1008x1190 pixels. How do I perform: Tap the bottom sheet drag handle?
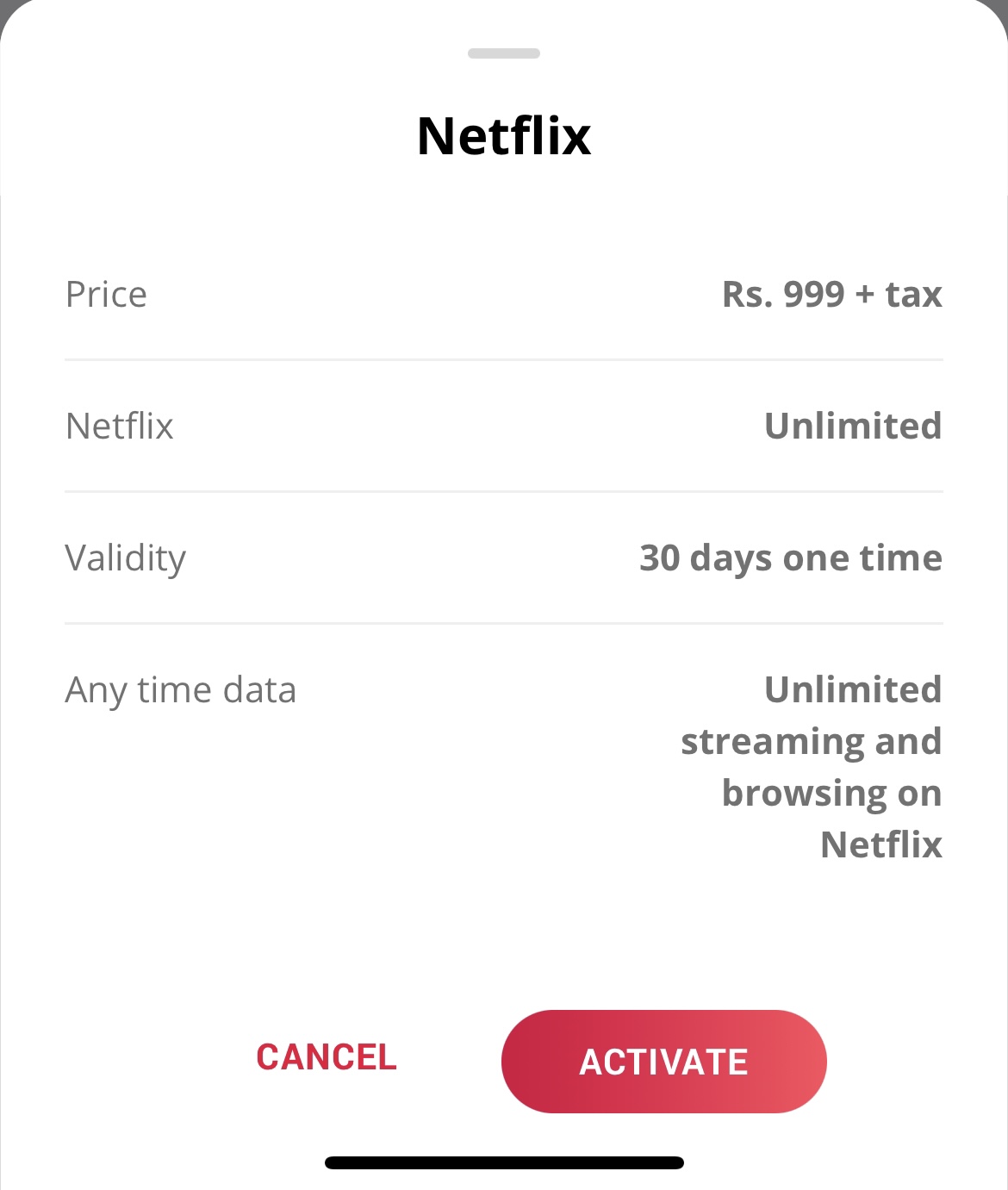pyautogui.click(x=504, y=53)
